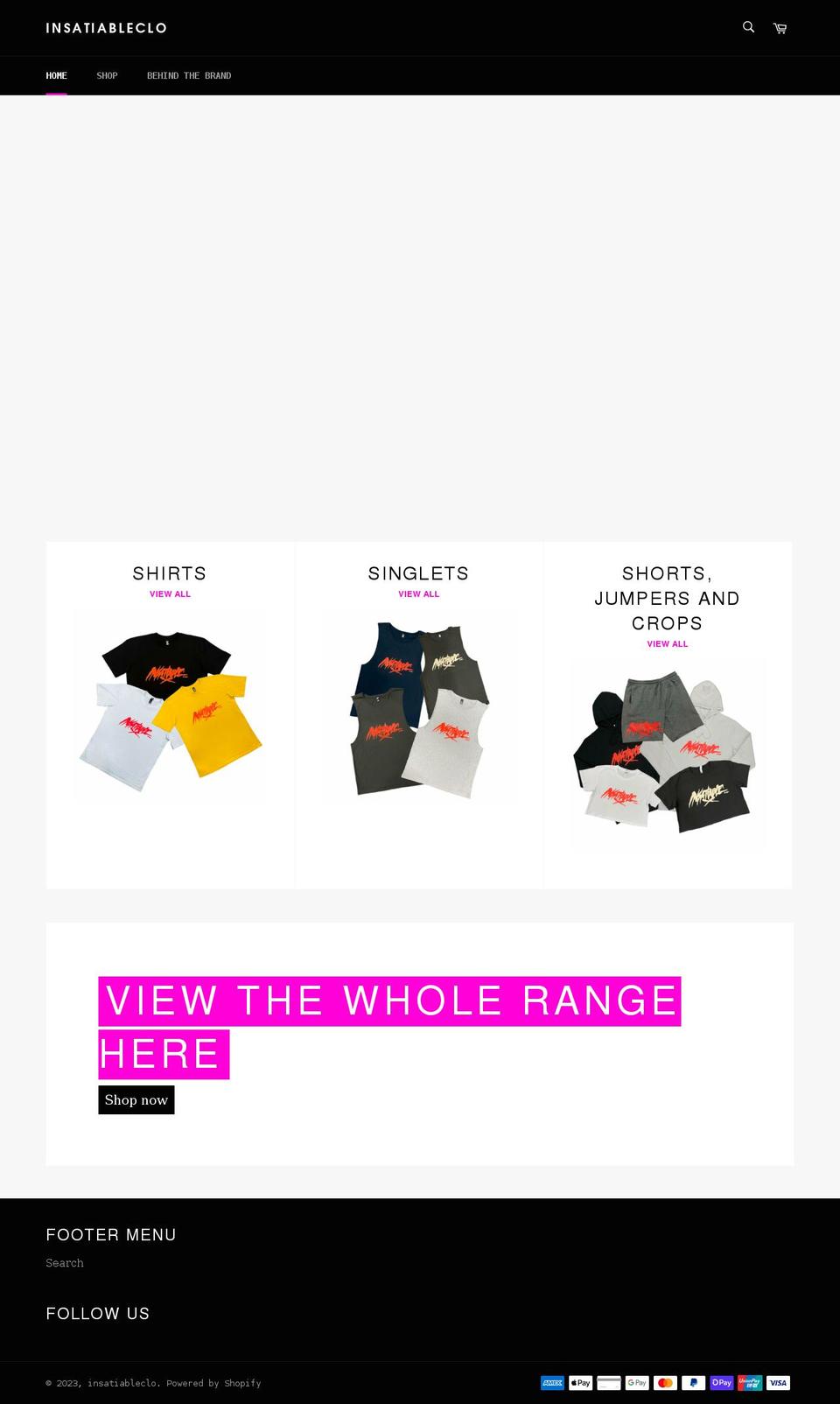Click the SHIRTS collection thumbnail image
Viewport: 840px width, 1404px height.
pos(170,711)
